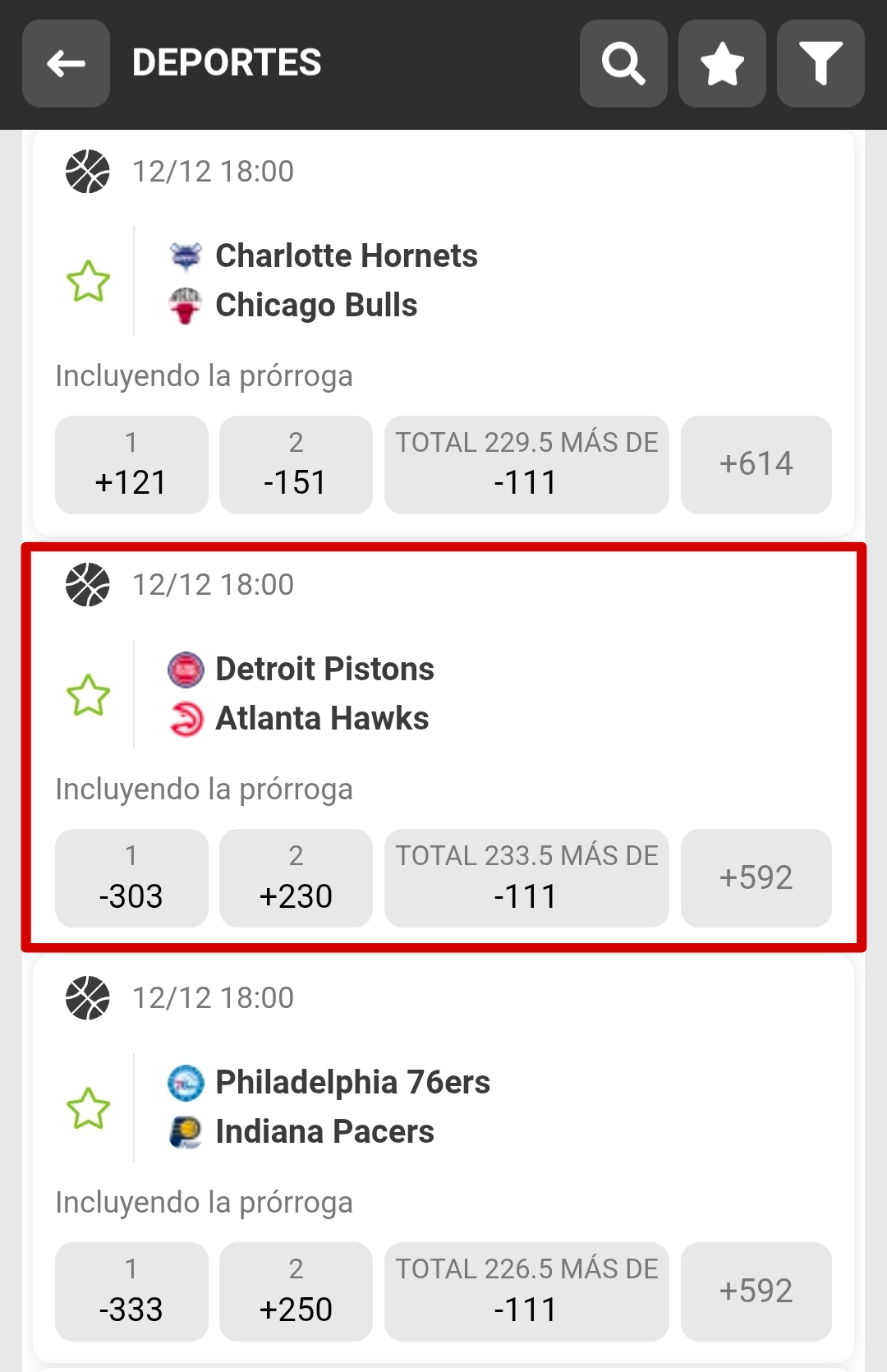Open the DEPORTES section title
This screenshot has height=1372, width=887.
point(227,63)
